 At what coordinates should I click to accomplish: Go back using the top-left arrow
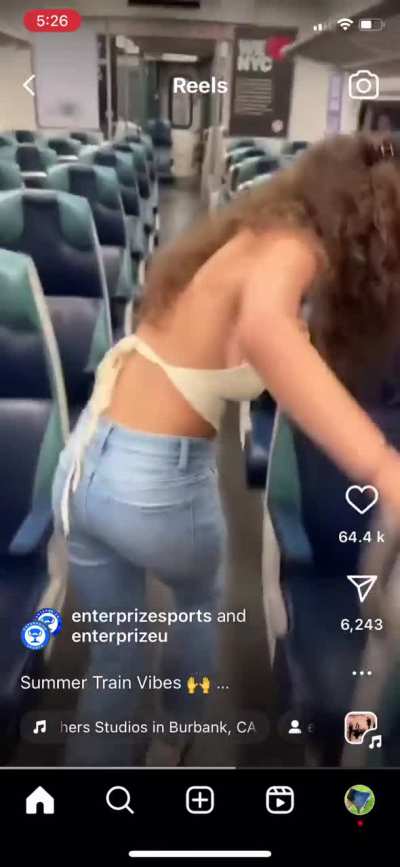coord(29,85)
